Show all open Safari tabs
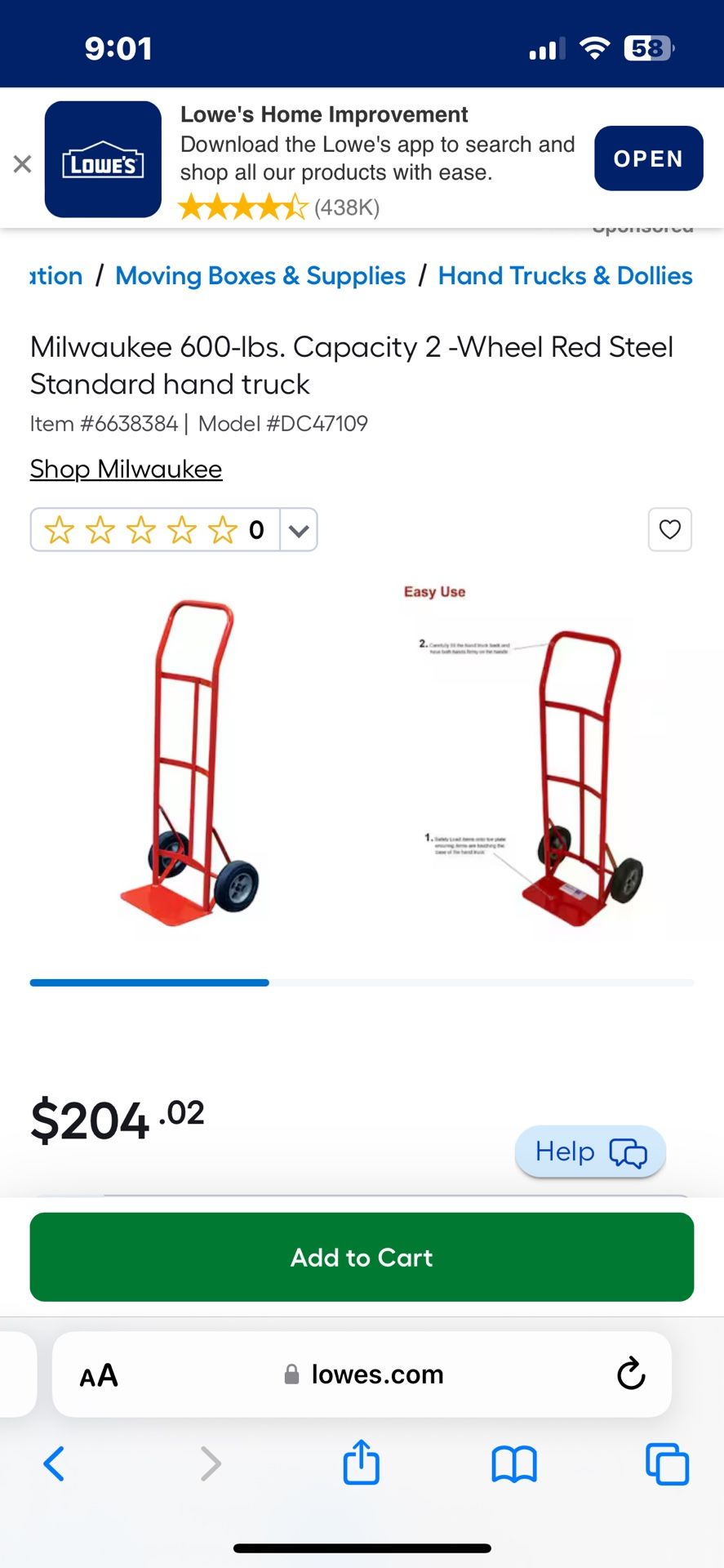 click(x=667, y=1463)
